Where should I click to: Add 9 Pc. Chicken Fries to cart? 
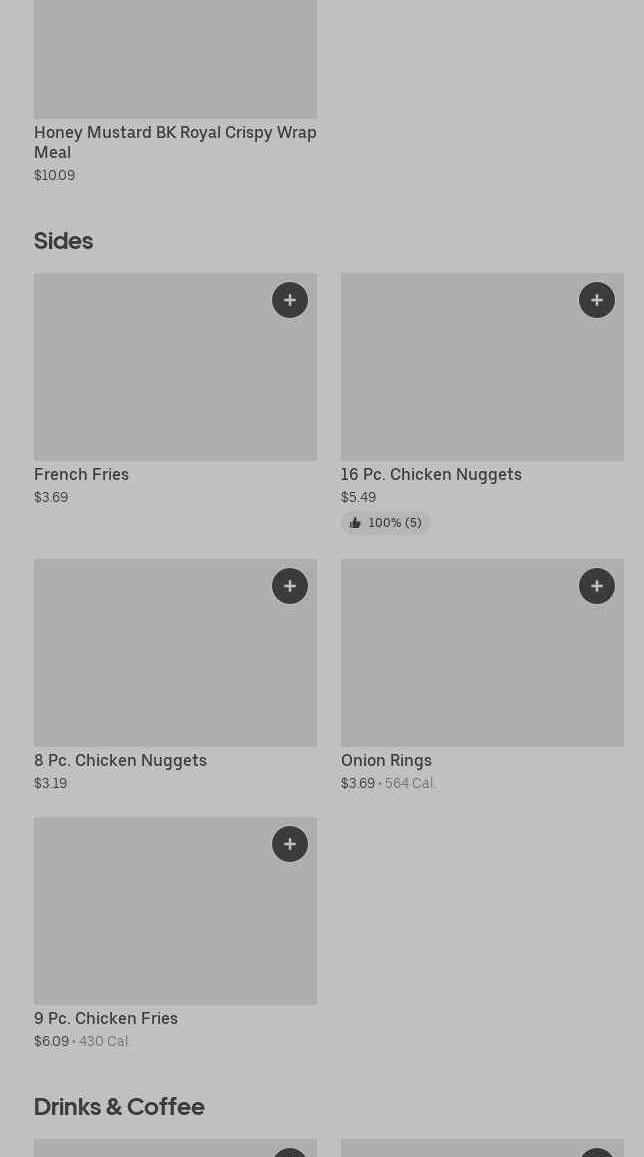tap(290, 844)
